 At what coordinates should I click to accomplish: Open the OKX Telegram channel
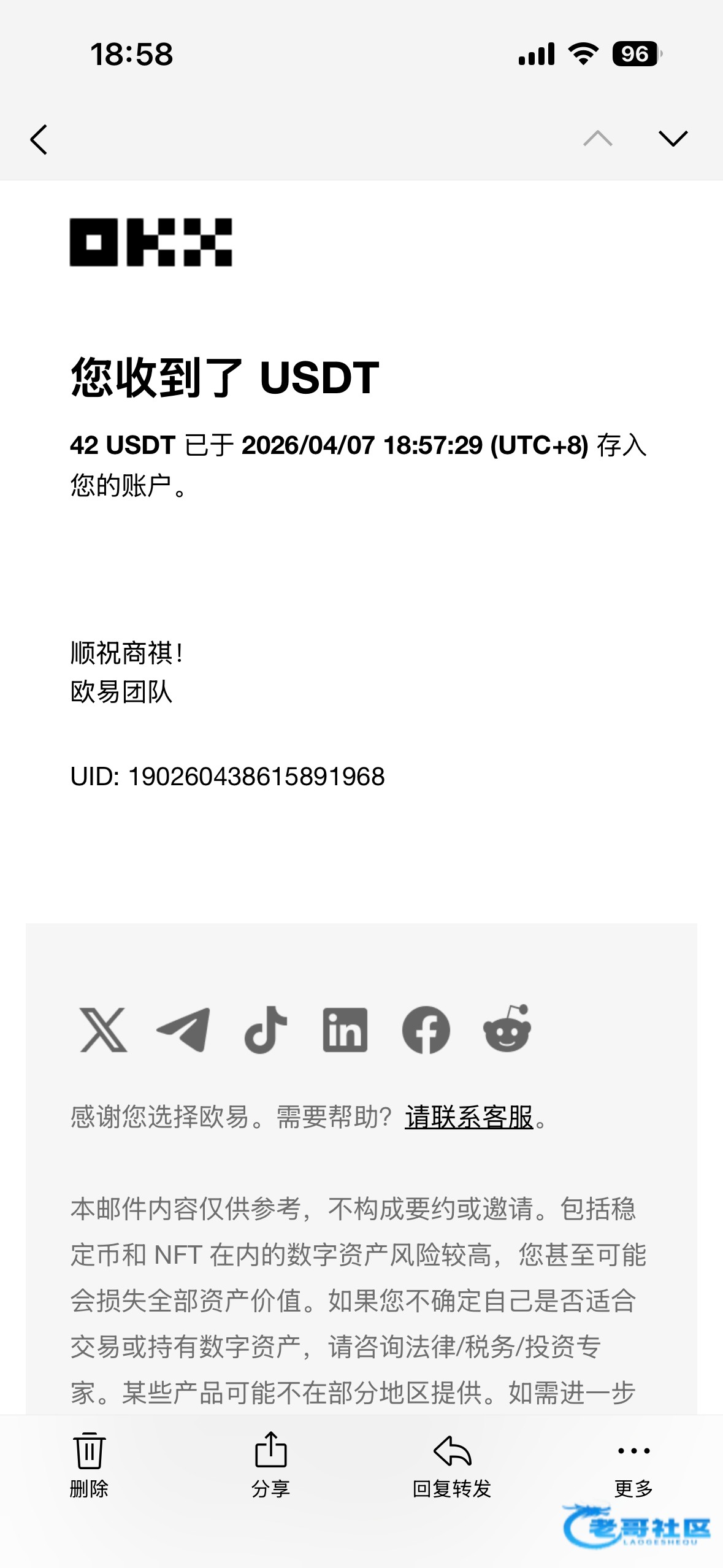[x=183, y=1030]
